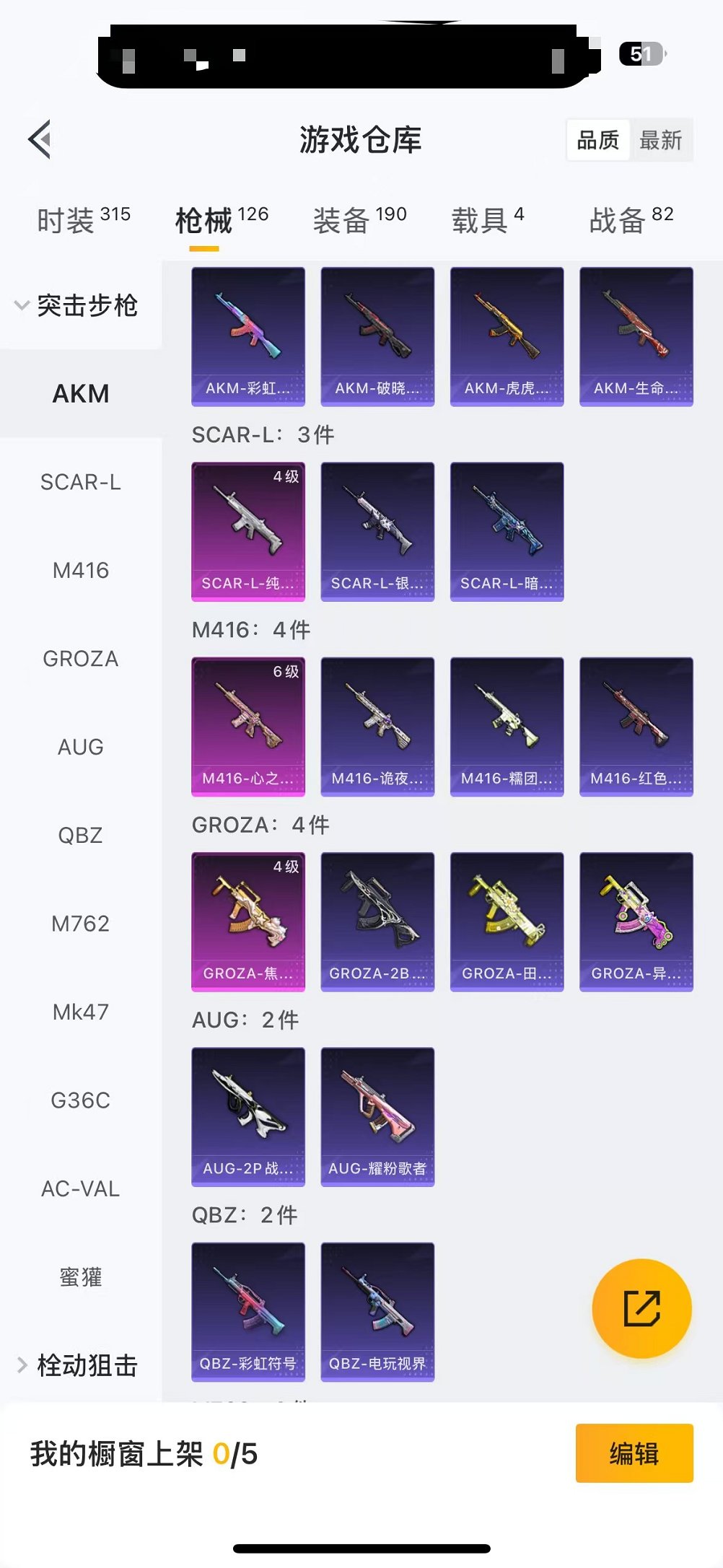Sort by 最新 (newest)
The image size is (723, 1568).
(x=660, y=140)
